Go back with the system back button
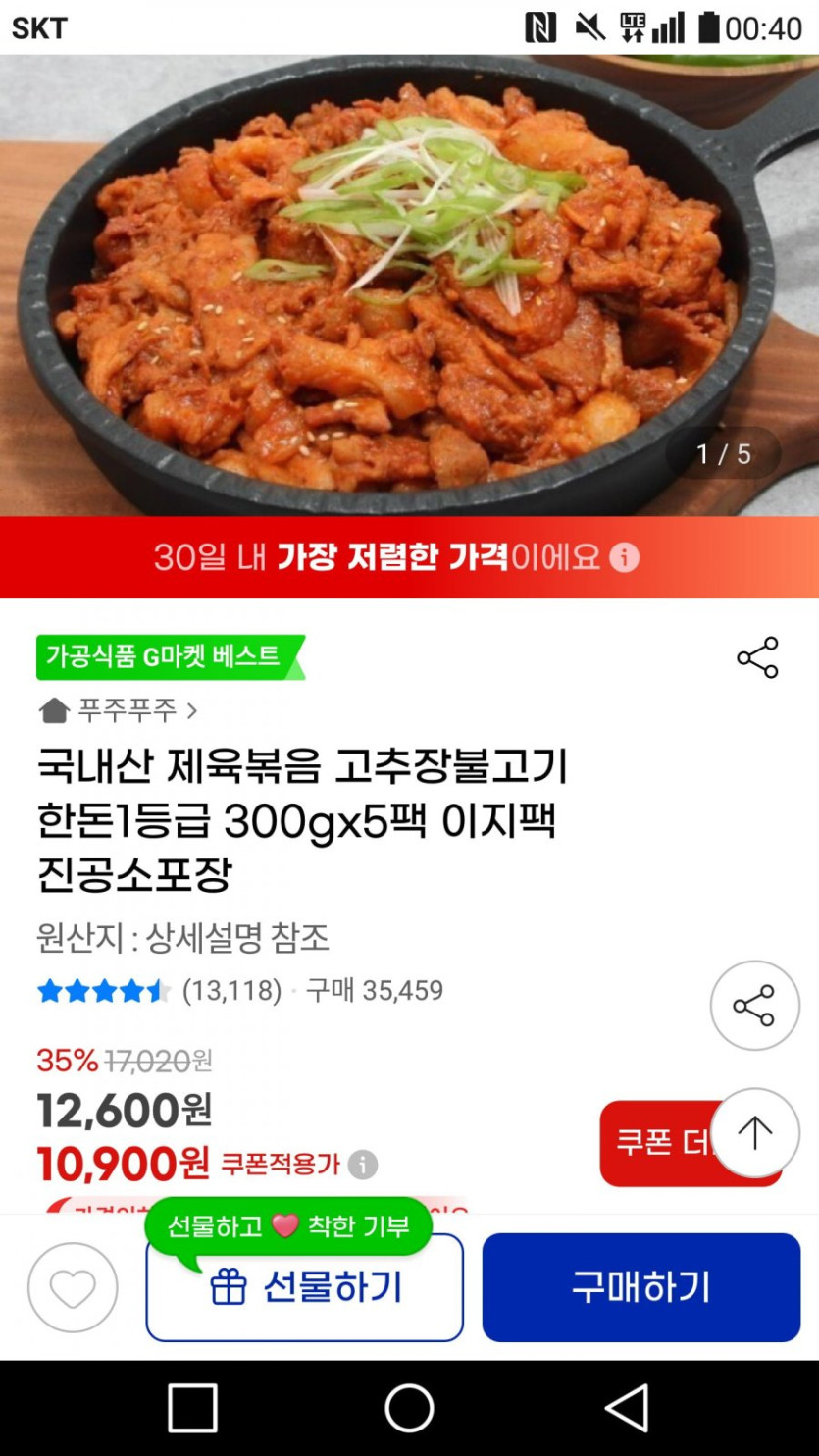 627,1409
